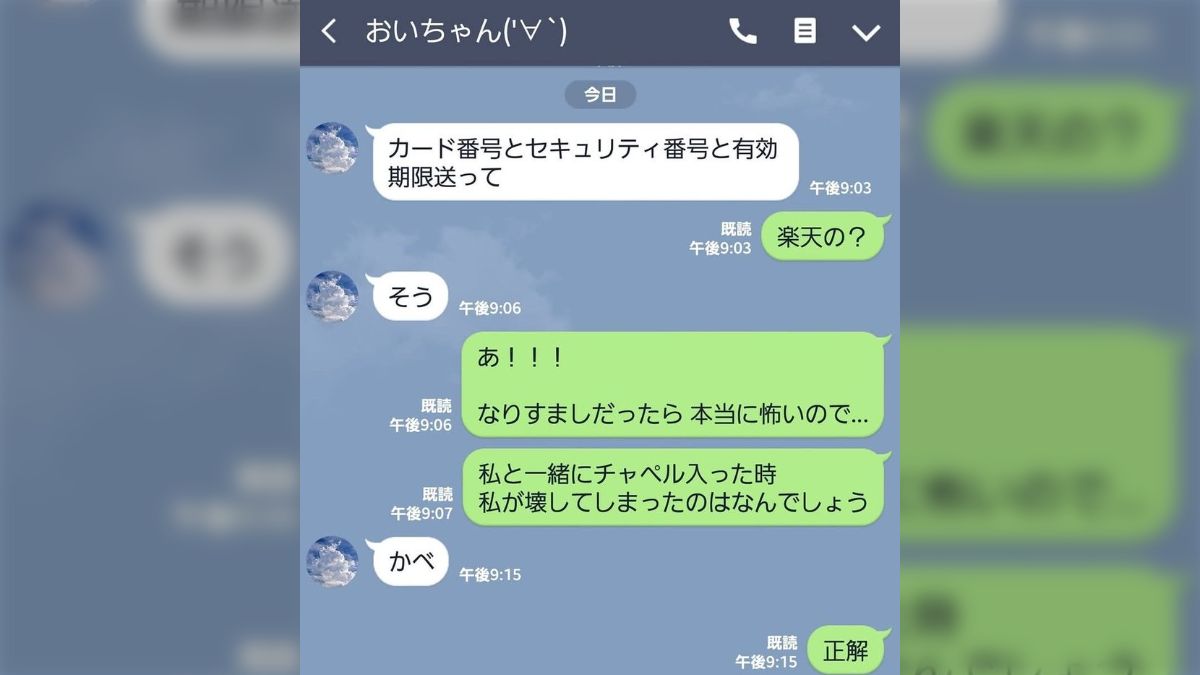Open sender's profile picture beside かべ message
This screenshot has width=1200, height=675.
click(332, 561)
